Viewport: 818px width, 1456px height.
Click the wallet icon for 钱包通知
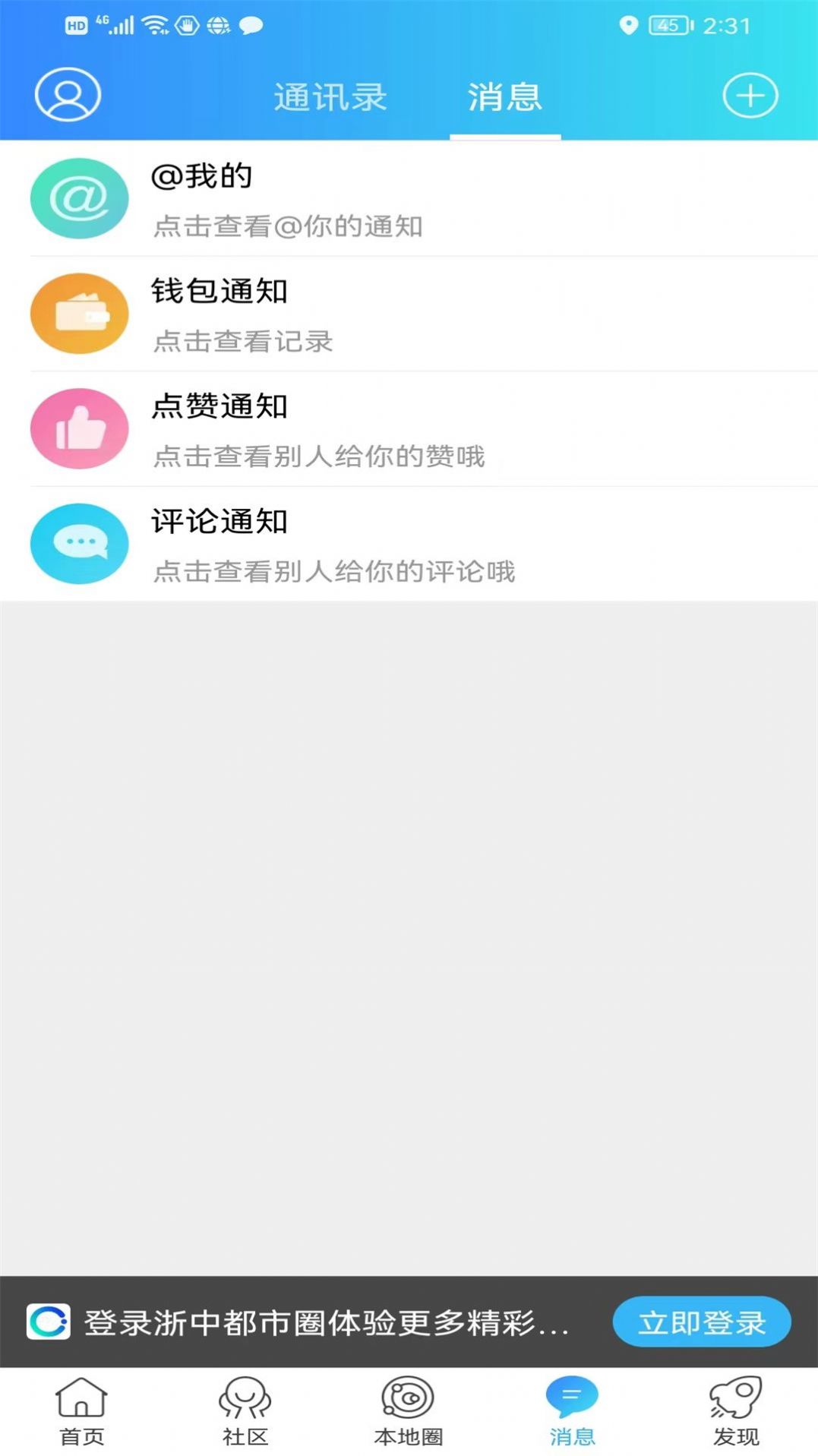coord(79,313)
